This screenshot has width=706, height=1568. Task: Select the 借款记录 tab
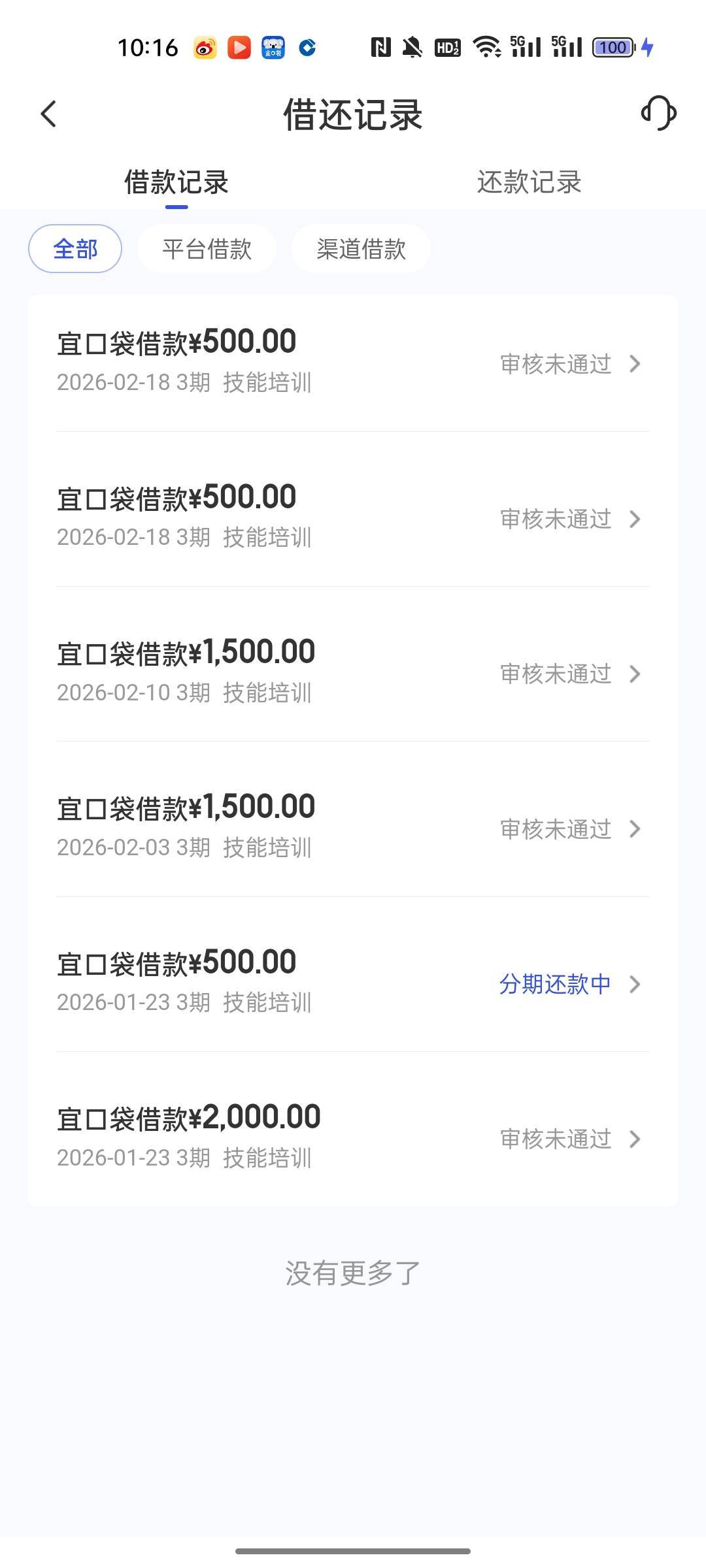tap(176, 182)
